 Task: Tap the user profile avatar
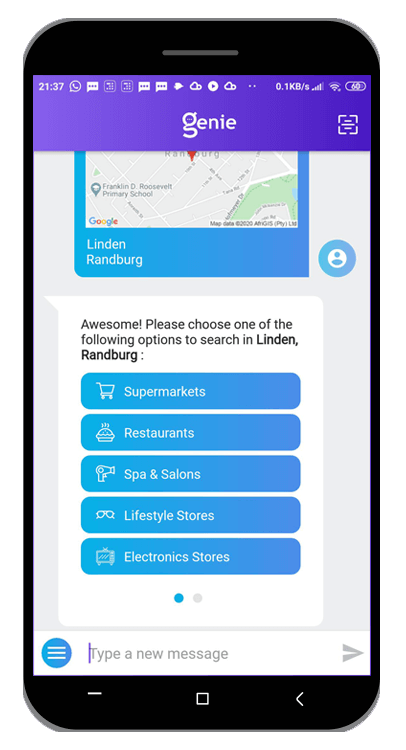click(x=337, y=258)
